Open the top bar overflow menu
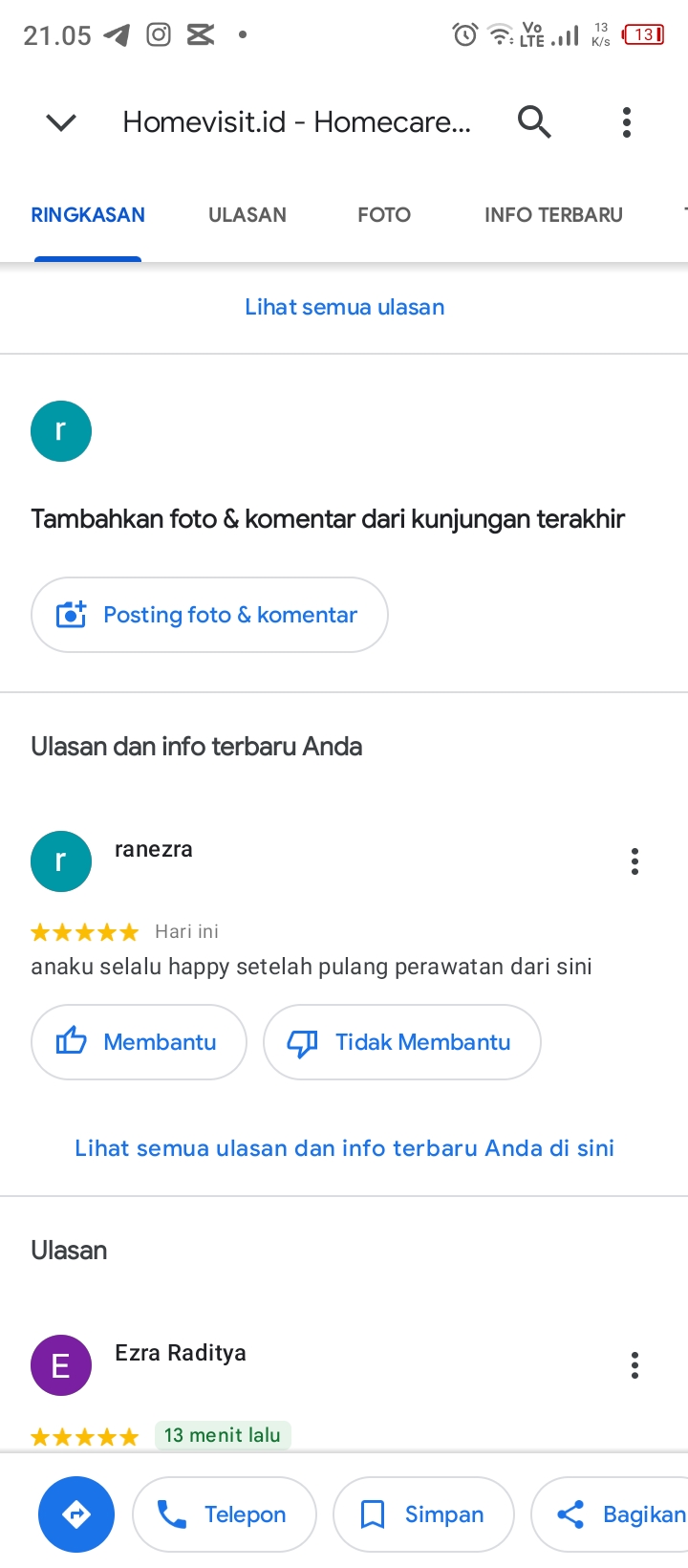The image size is (688, 1568). (627, 122)
